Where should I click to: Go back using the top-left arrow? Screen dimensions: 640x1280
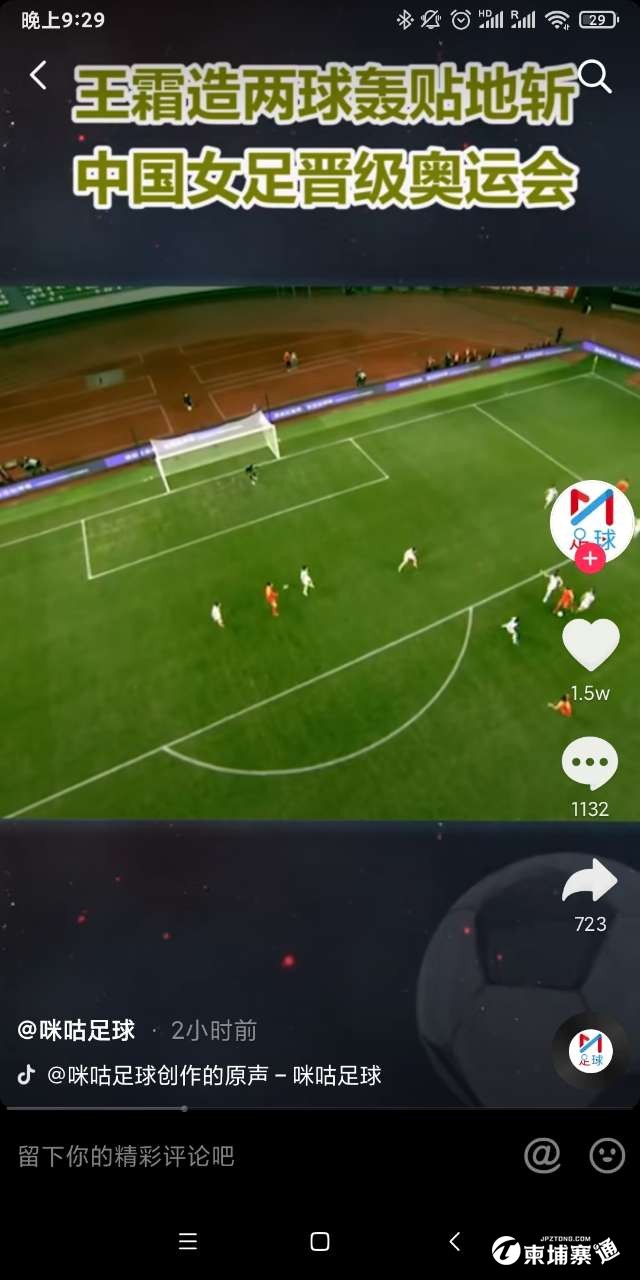38,75
